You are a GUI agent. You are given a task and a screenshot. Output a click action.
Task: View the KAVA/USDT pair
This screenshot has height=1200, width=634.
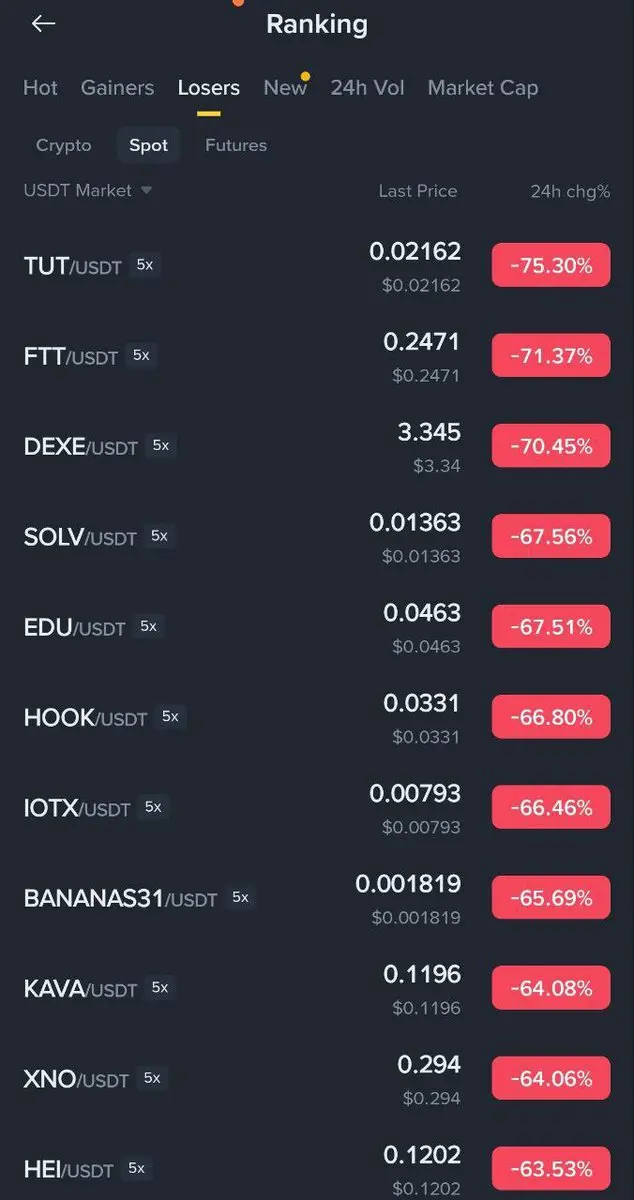[80, 989]
